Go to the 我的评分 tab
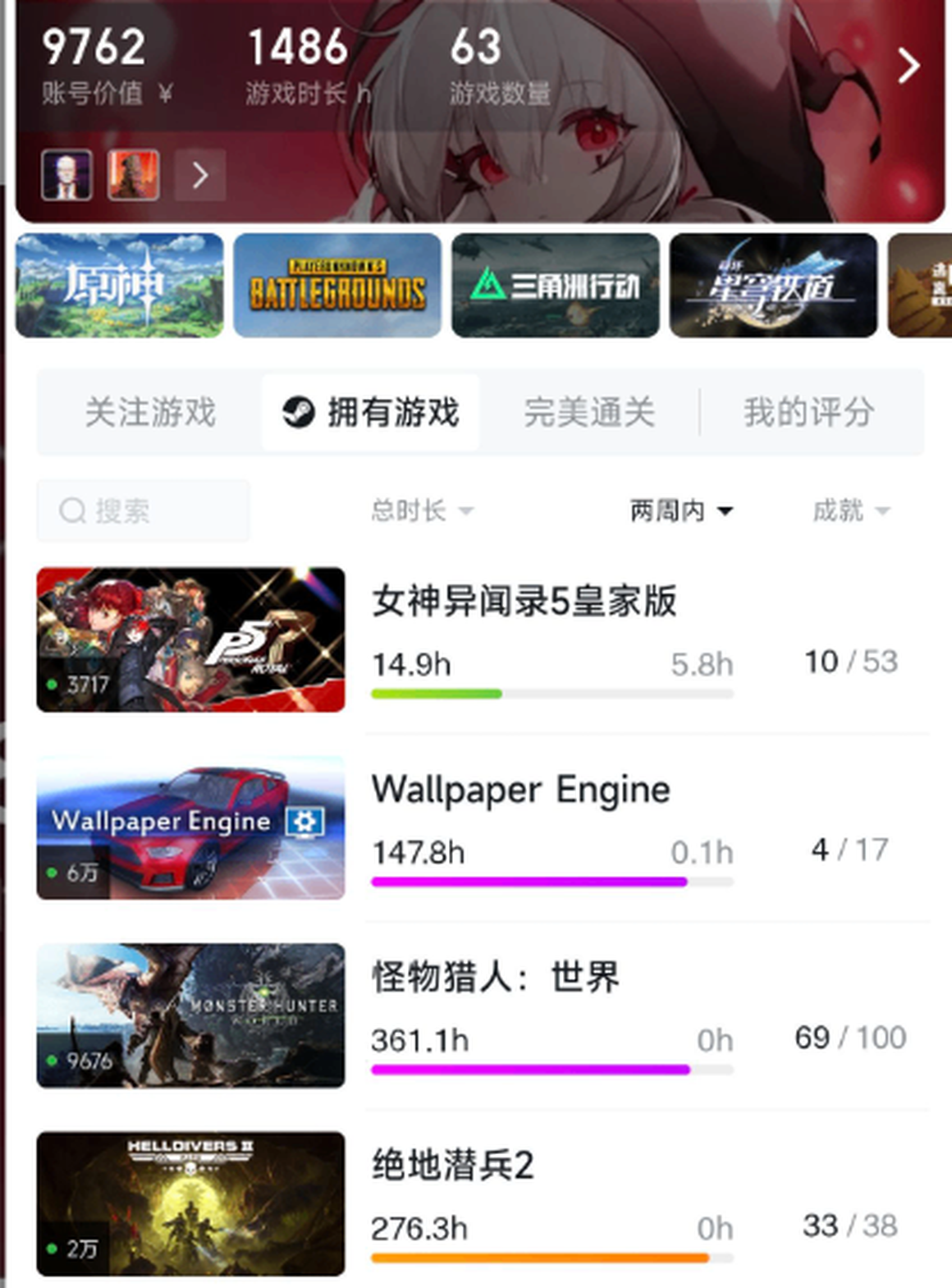Image resolution: width=952 pixels, height=1288 pixels. click(809, 412)
